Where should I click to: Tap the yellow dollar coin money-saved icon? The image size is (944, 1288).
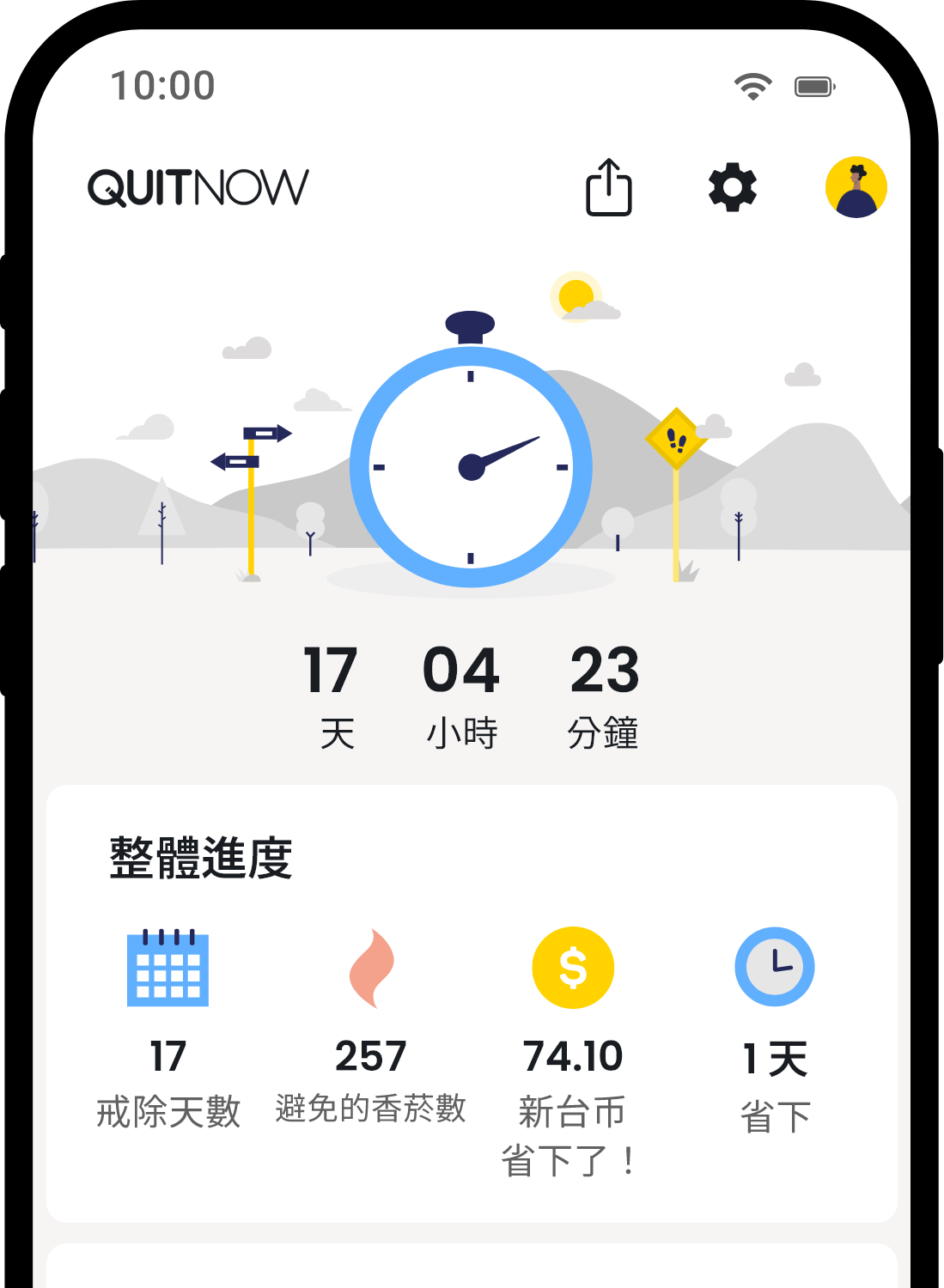[x=573, y=967]
